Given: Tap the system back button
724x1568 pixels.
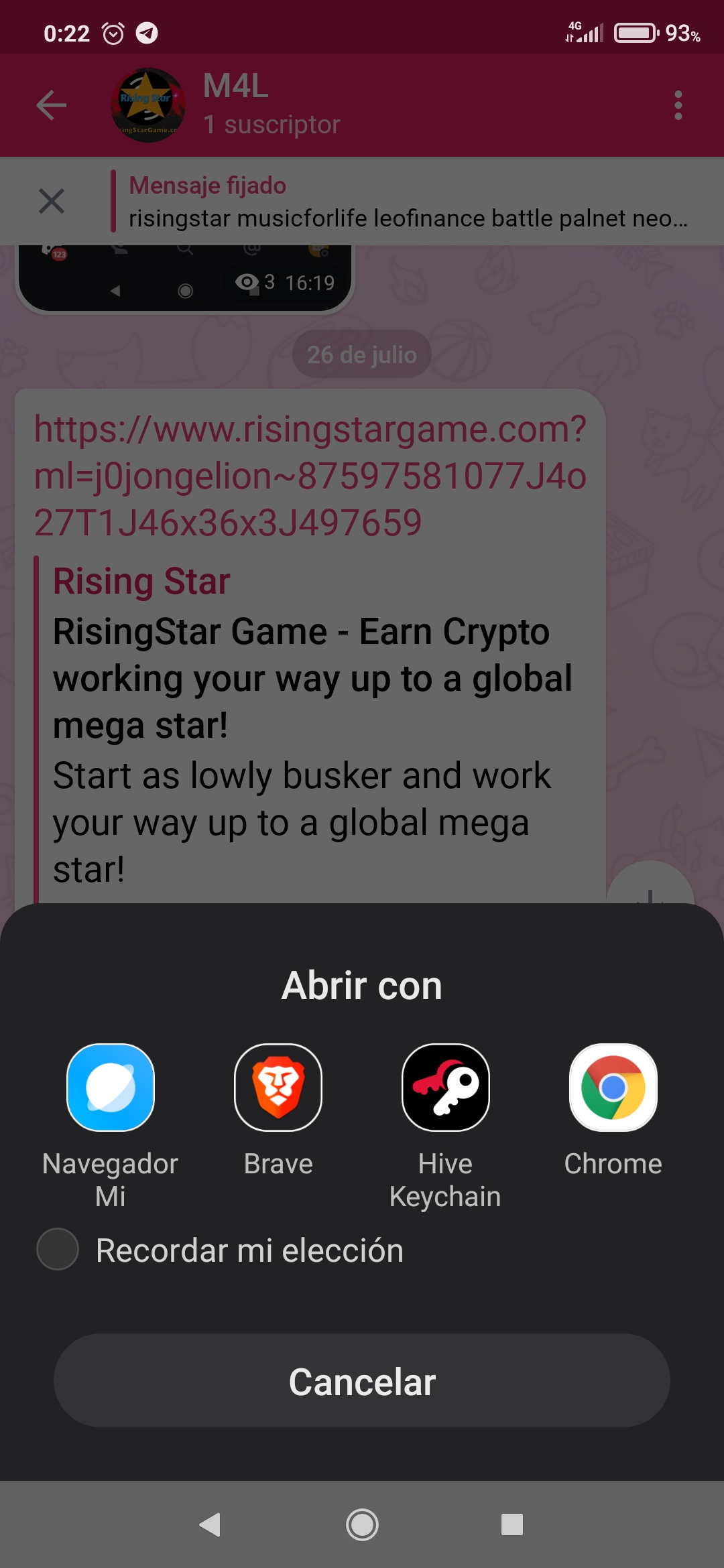Looking at the screenshot, I should [x=210, y=1524].
